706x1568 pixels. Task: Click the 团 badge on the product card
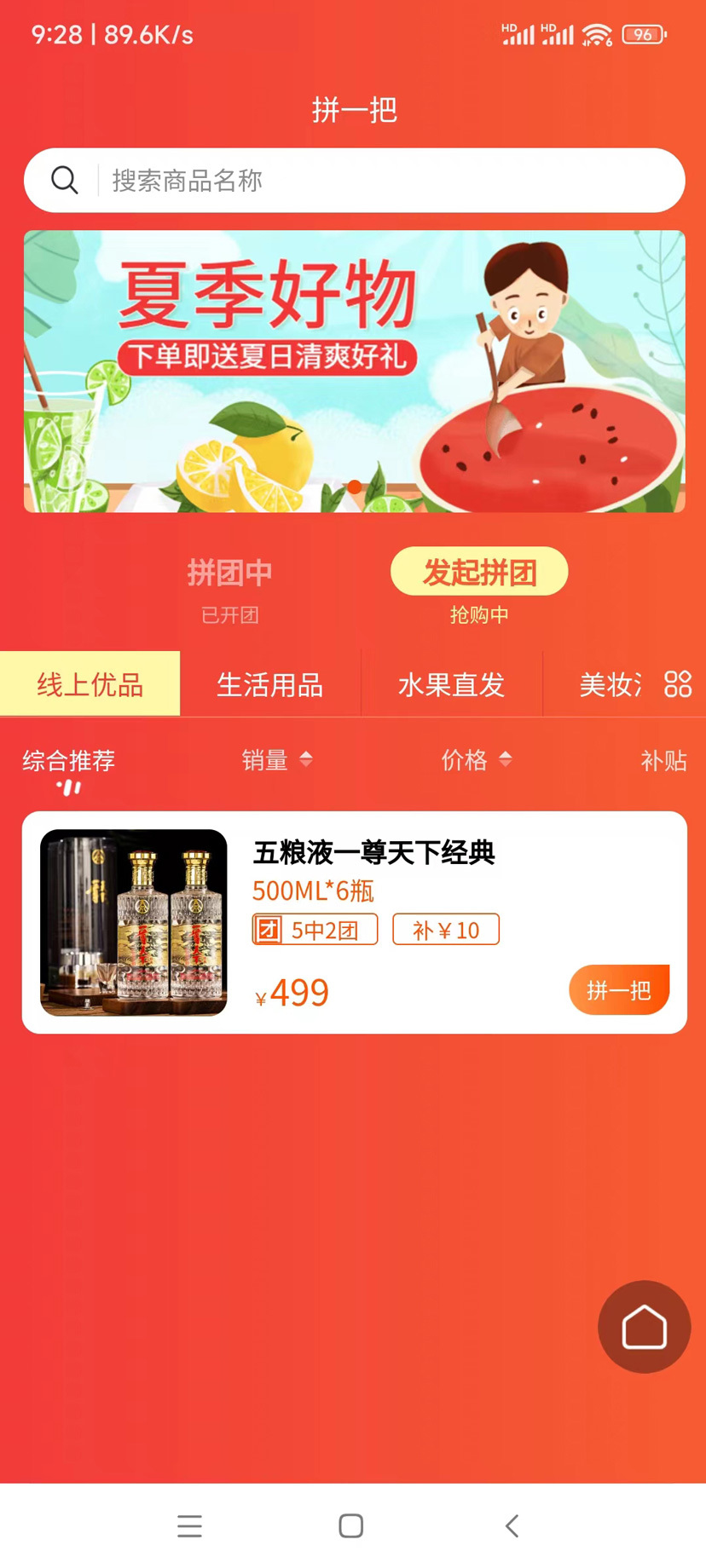tap(267, 929)
